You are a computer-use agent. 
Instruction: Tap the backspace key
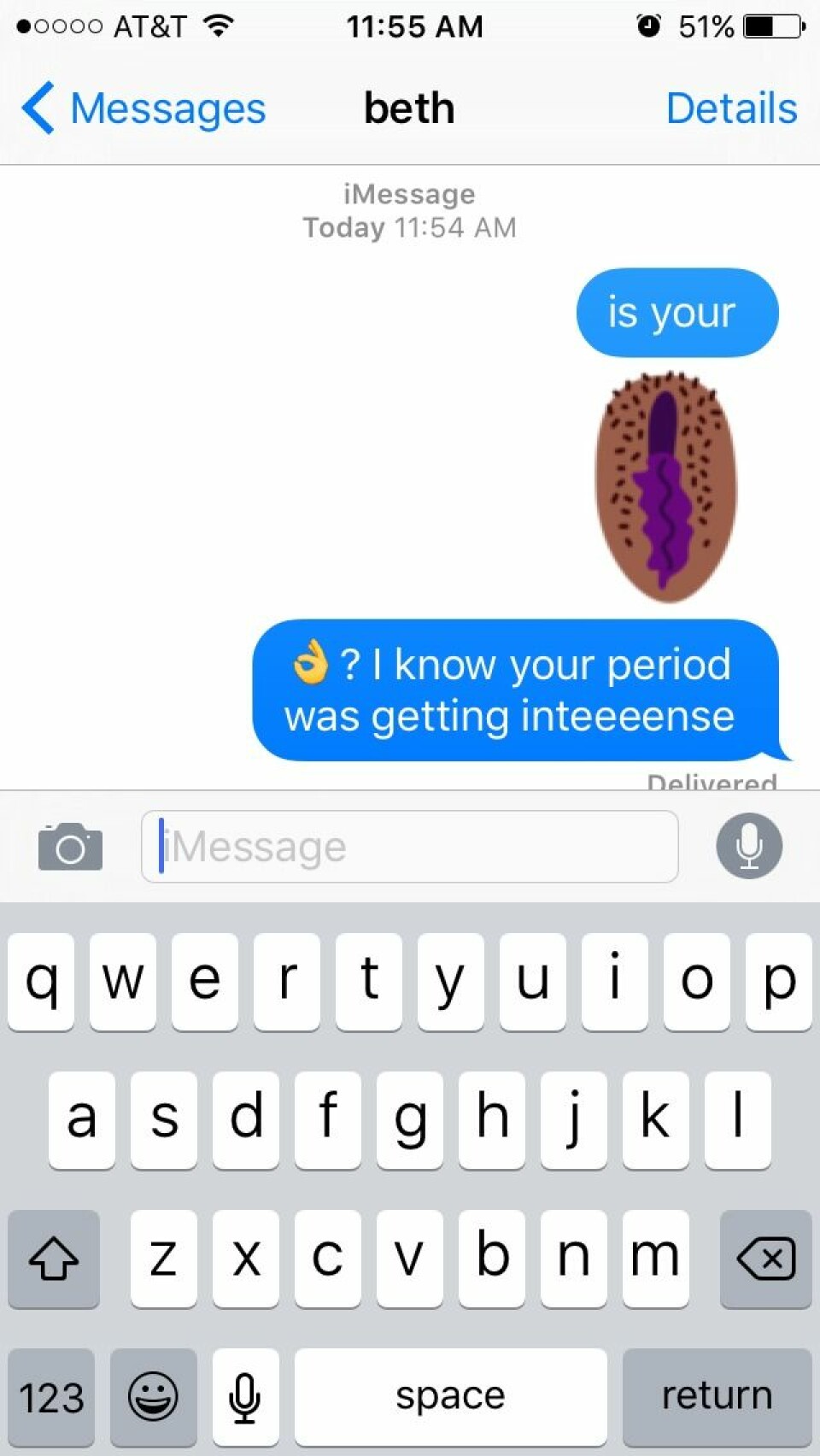(x=765, y=1259)
